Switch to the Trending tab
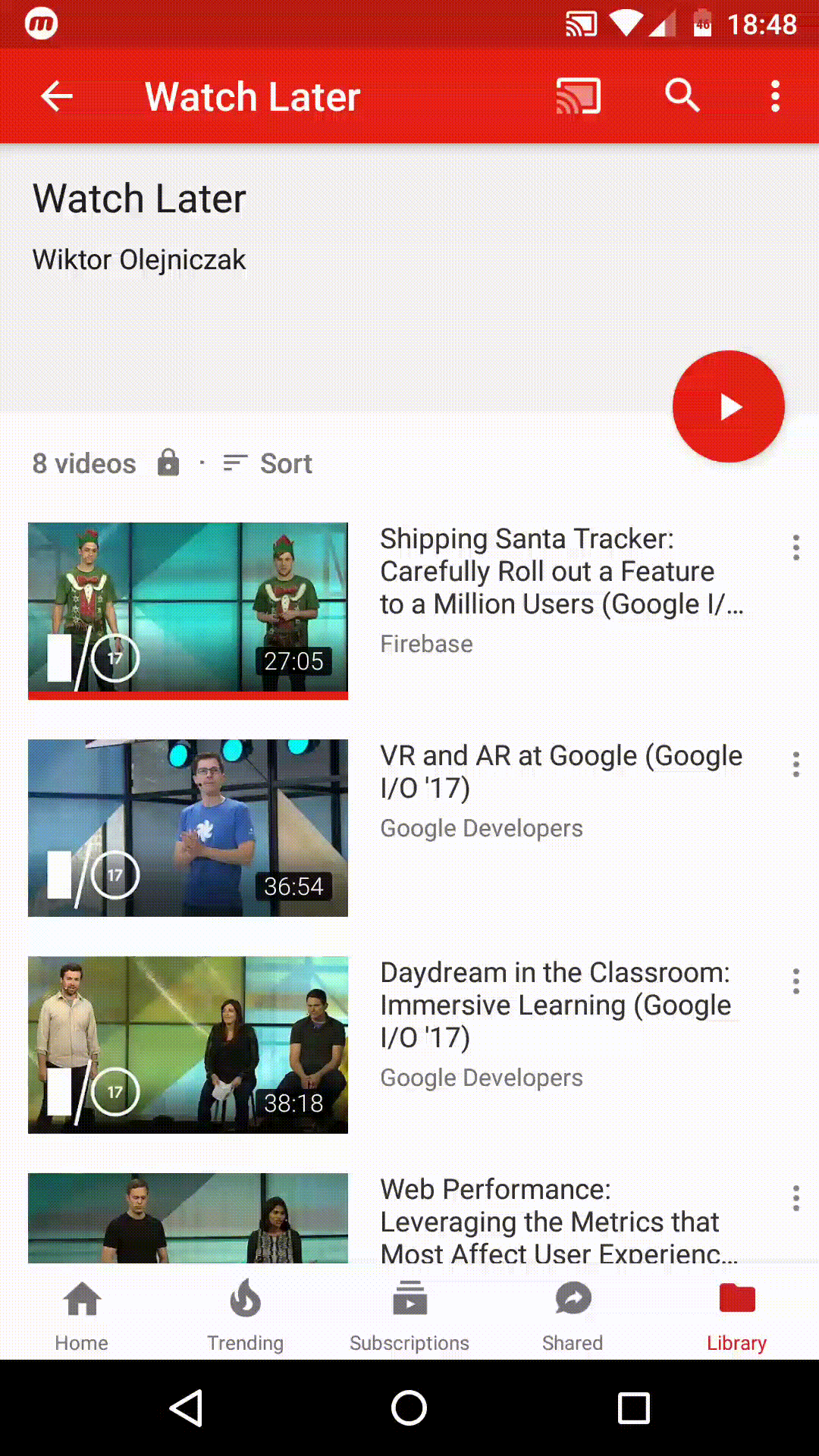Image resolution: width=819 pixels, height=1456 pixels. [246, 1317]
